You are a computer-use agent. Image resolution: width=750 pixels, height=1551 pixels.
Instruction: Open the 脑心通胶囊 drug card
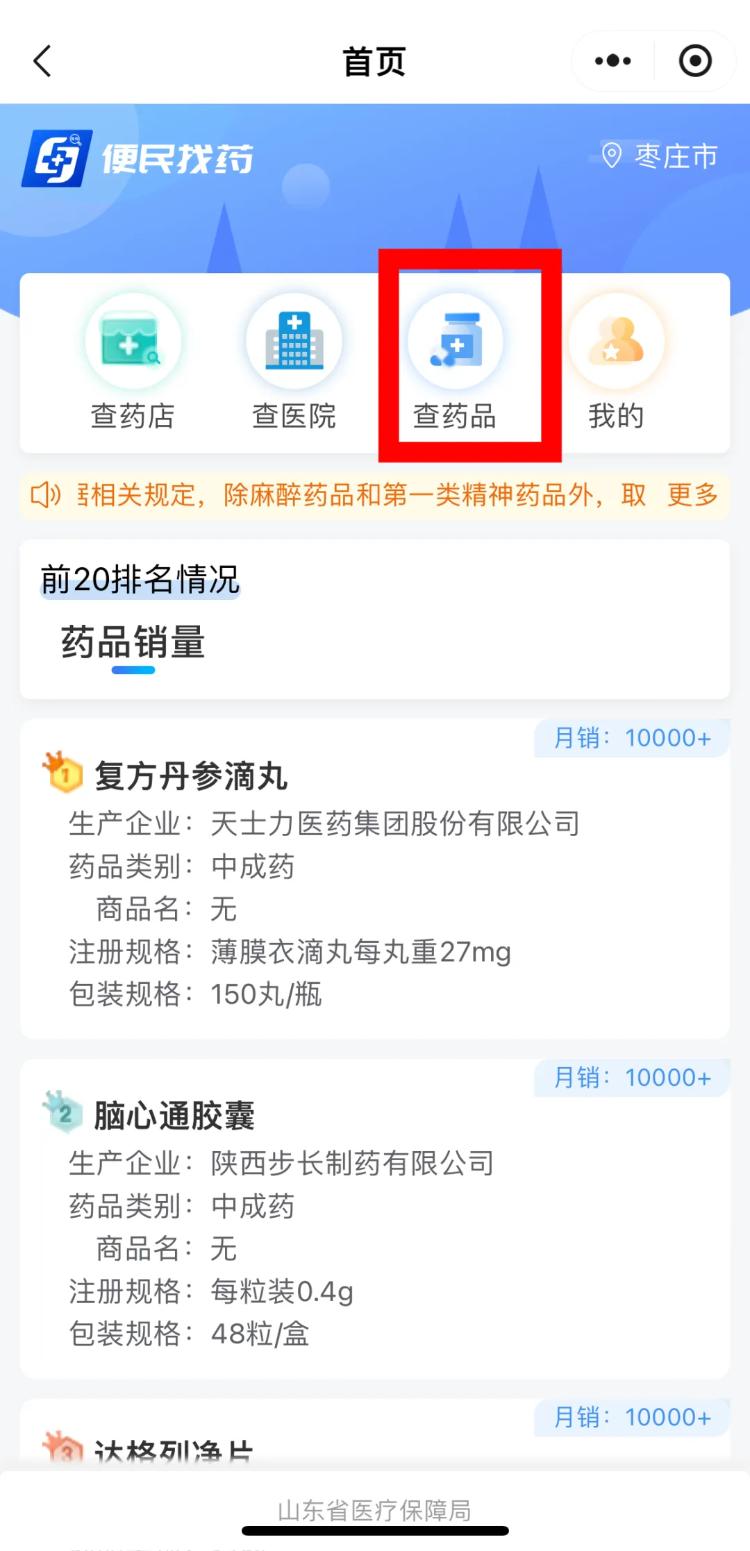click(374, 1218)
